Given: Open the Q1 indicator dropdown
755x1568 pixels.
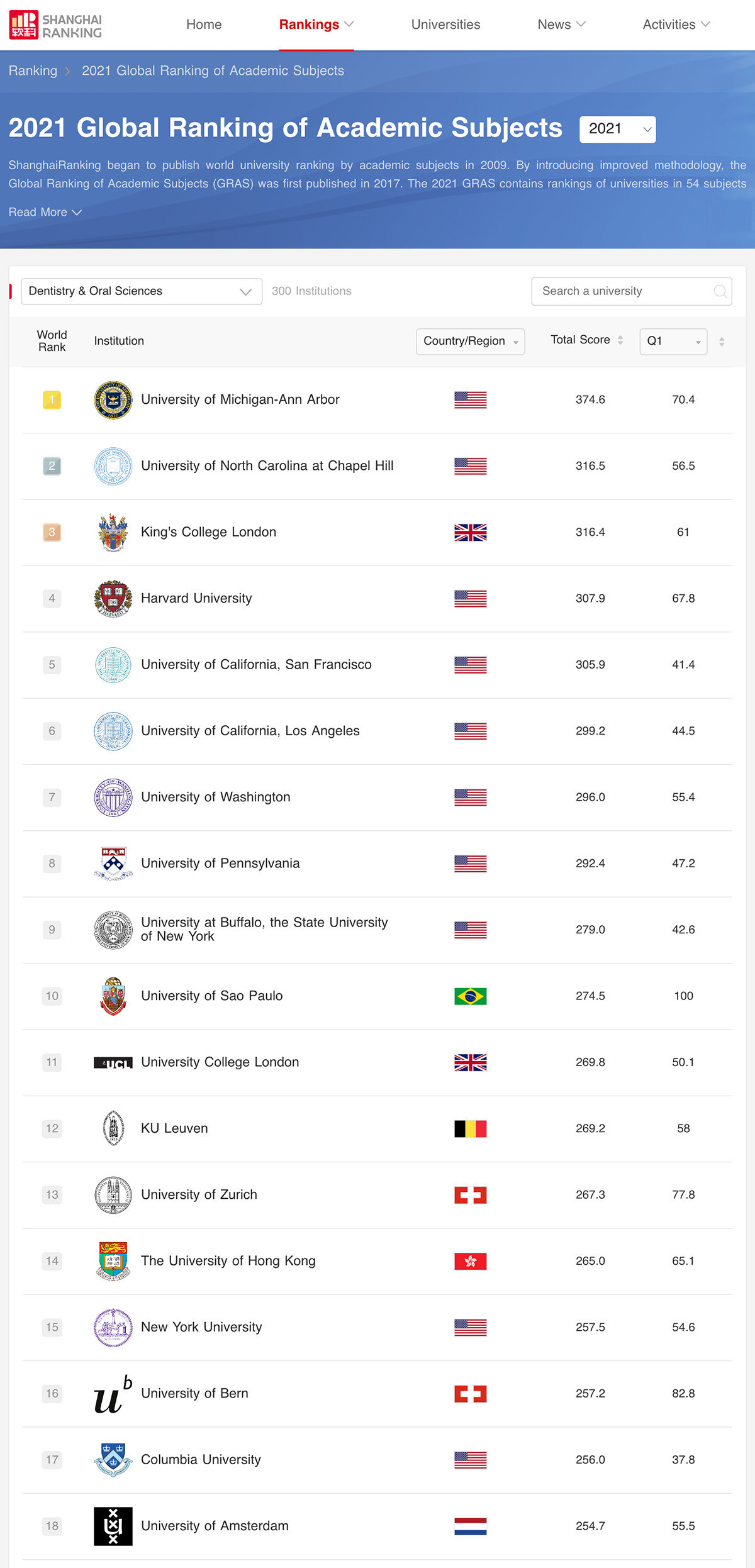Looking at the screenshot, I should click(673, 342).
